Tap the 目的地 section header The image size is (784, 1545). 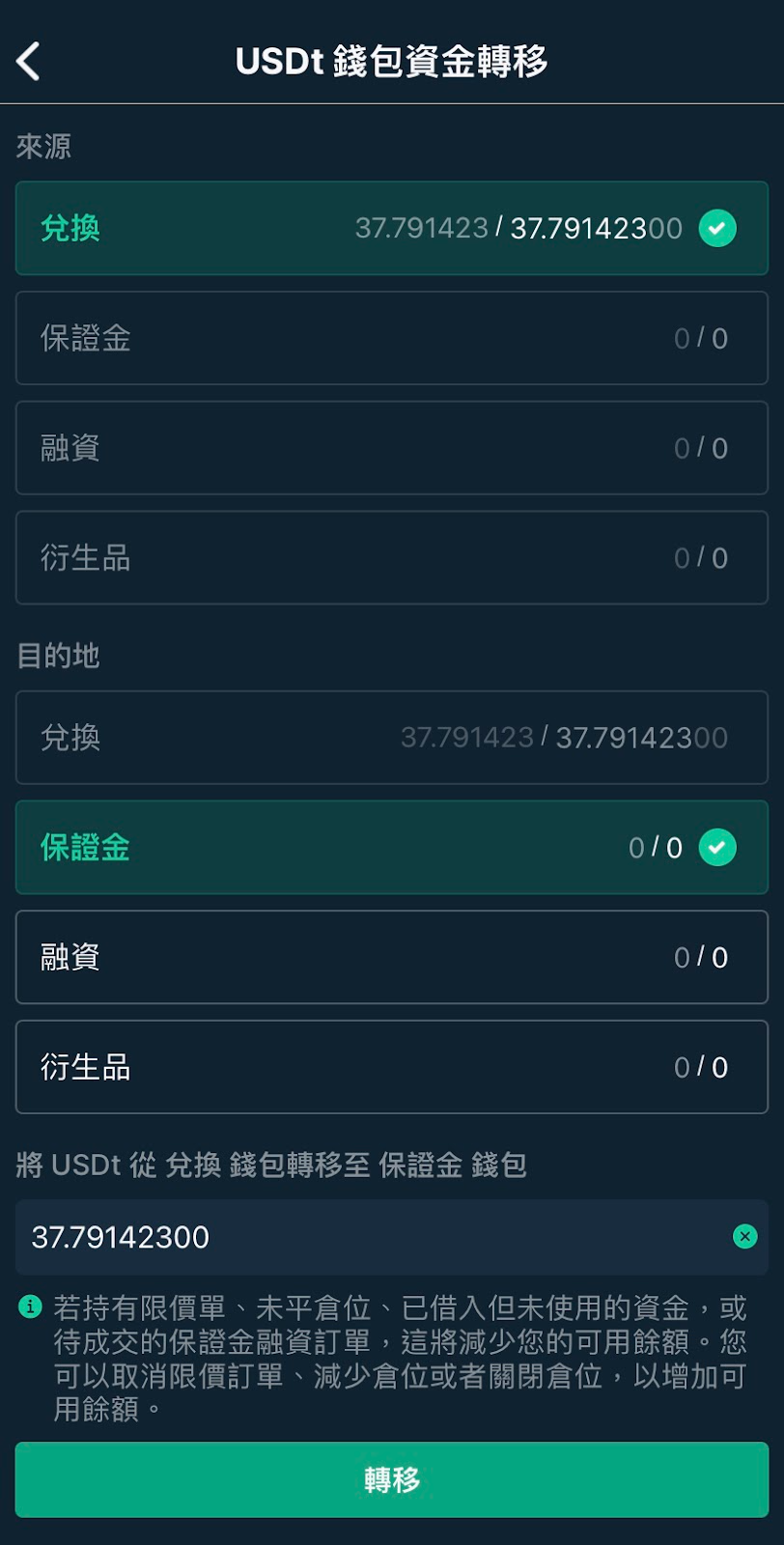pos(55,655)
